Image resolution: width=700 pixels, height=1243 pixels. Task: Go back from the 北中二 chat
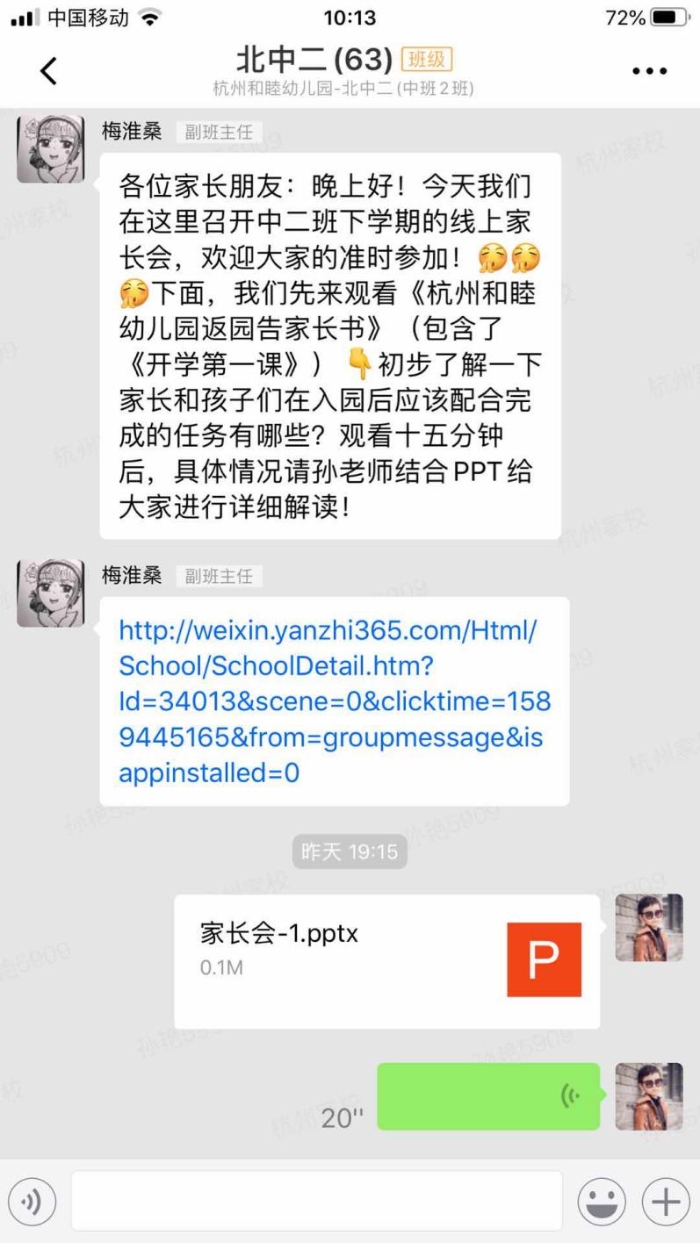pyautogui.click(x=48, y=70)
